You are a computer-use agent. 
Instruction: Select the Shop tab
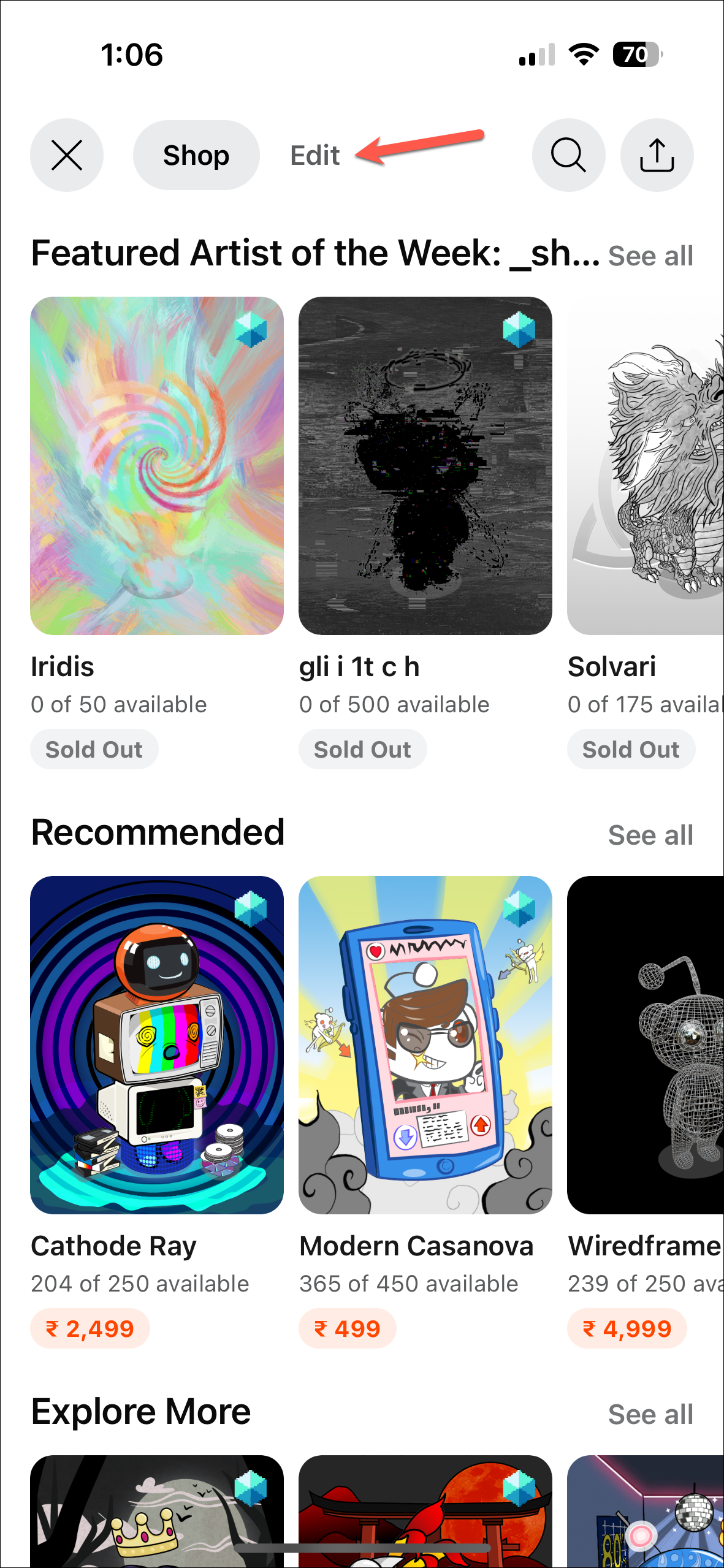196,155
